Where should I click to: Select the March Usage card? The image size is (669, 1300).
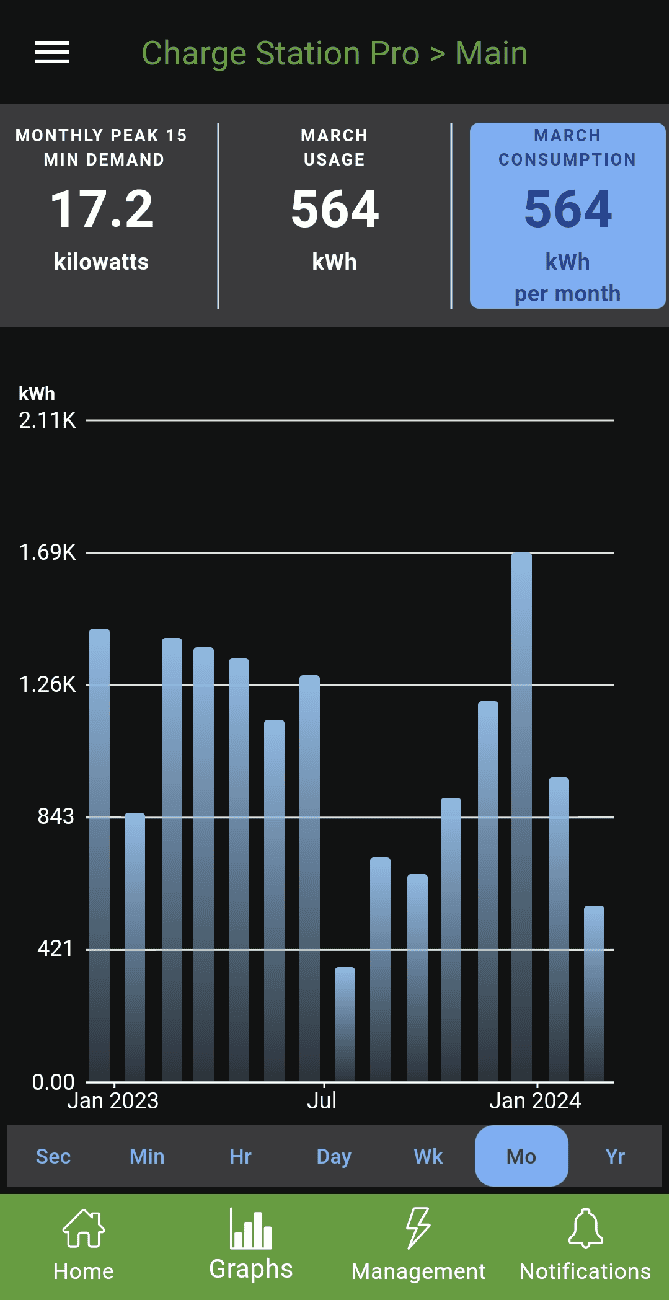(334, 215)
